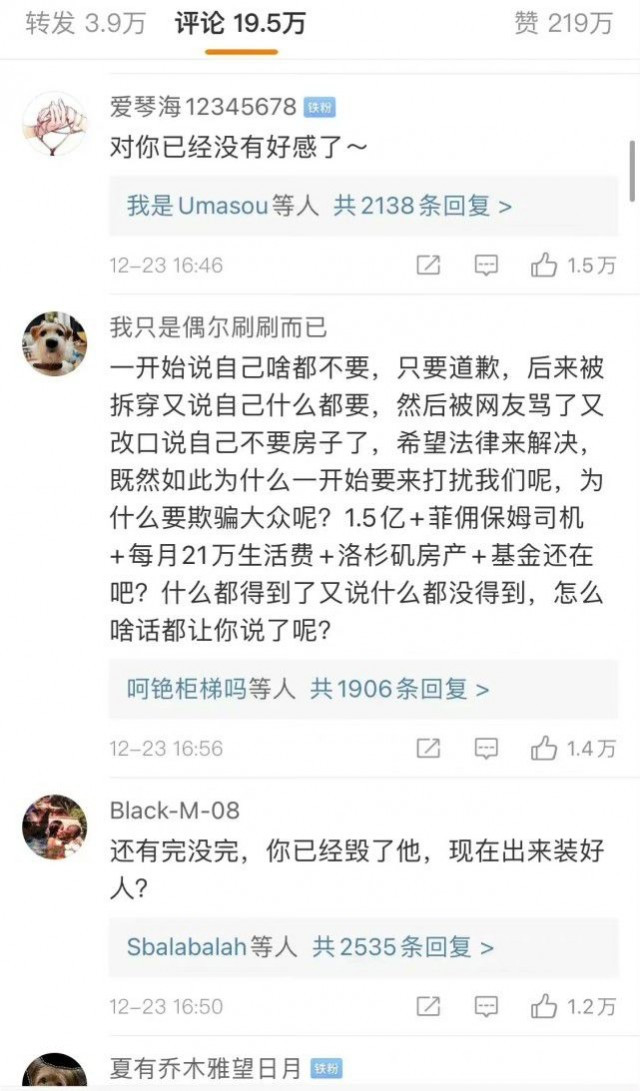Repost Black-M-08's comment
640x1091 pixels.
tap(428, 1005)
